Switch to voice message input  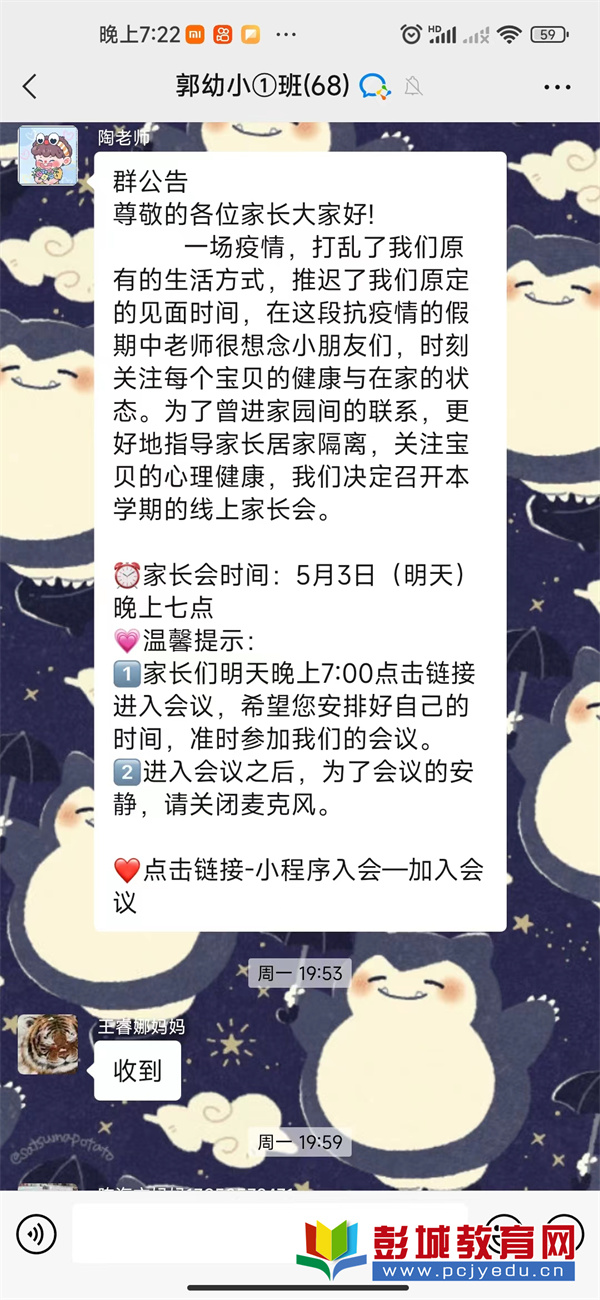point(37,1233)
